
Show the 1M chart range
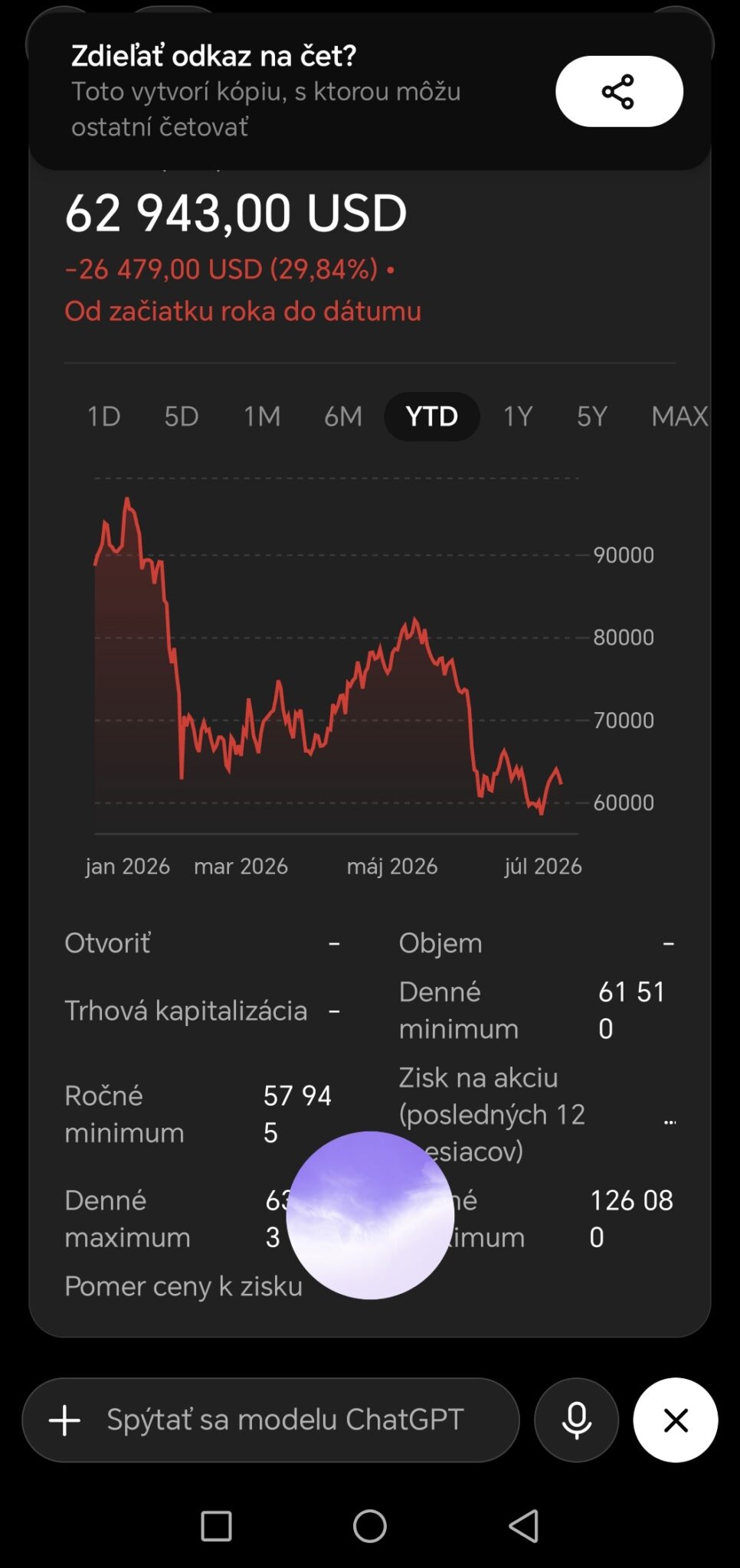click(262, 416)
